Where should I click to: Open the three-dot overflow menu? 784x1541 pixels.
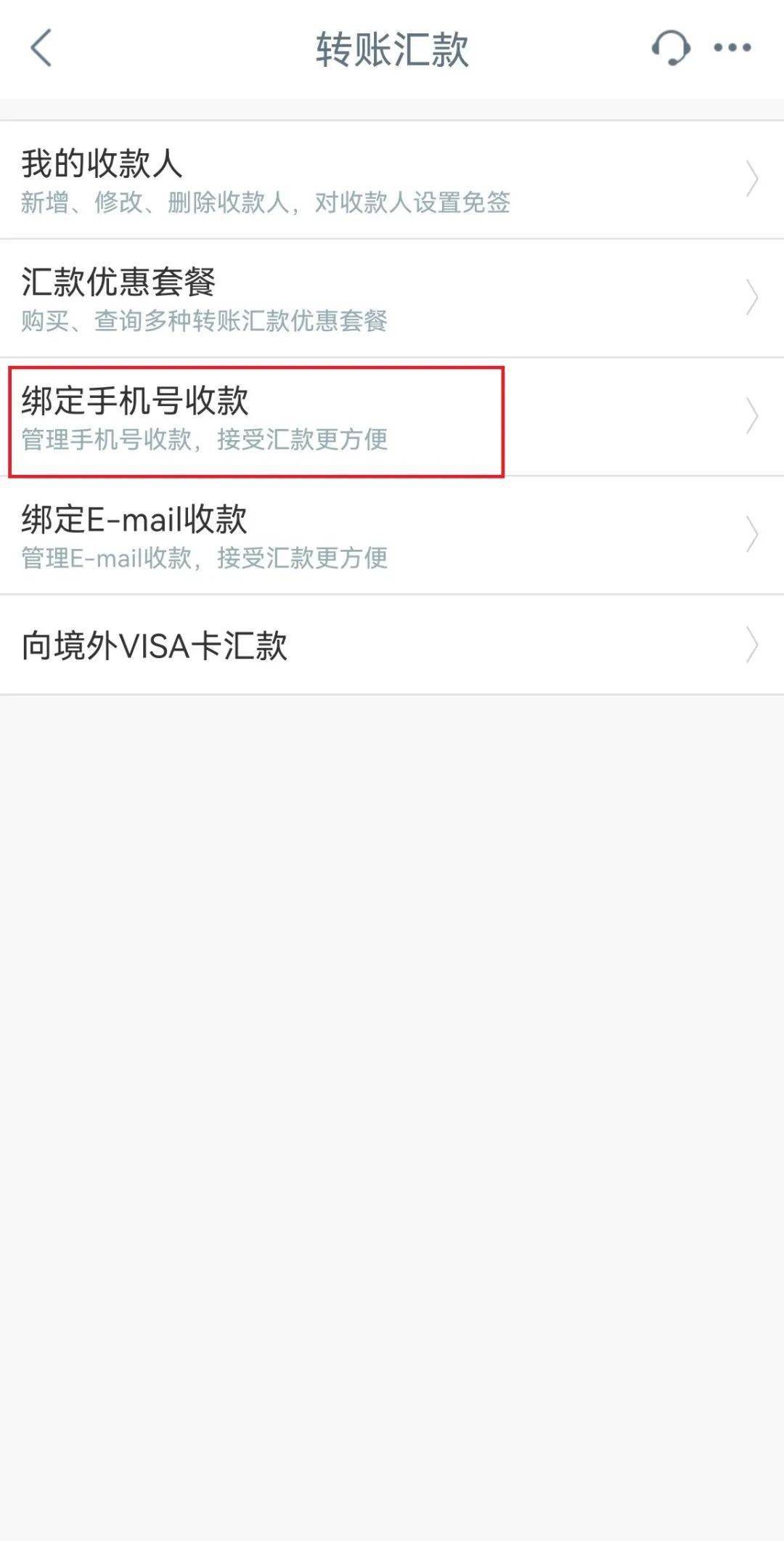[732, 48]
